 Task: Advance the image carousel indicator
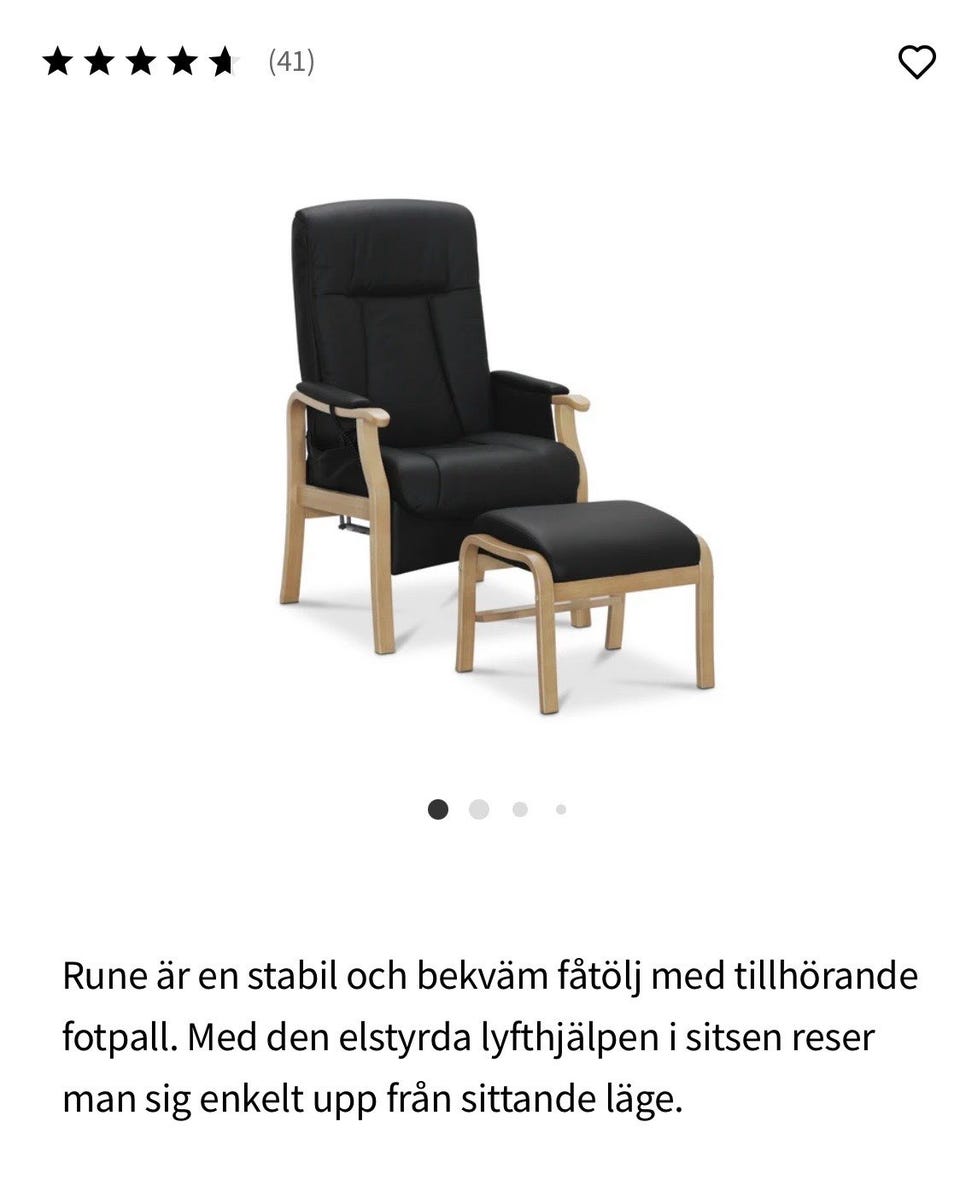[x=477, y=809]
